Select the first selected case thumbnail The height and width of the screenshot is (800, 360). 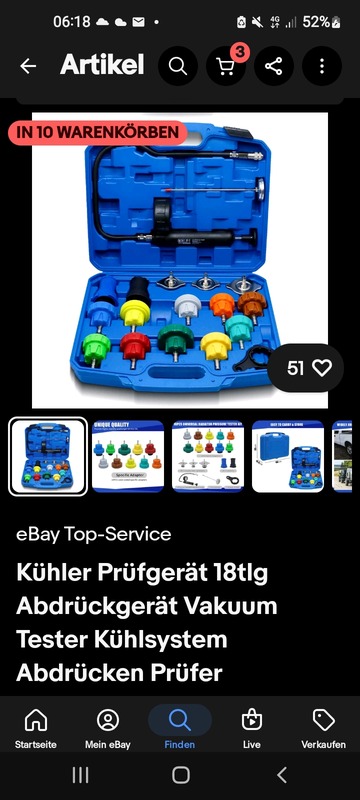pyautogui.click(x=48, y=456)
